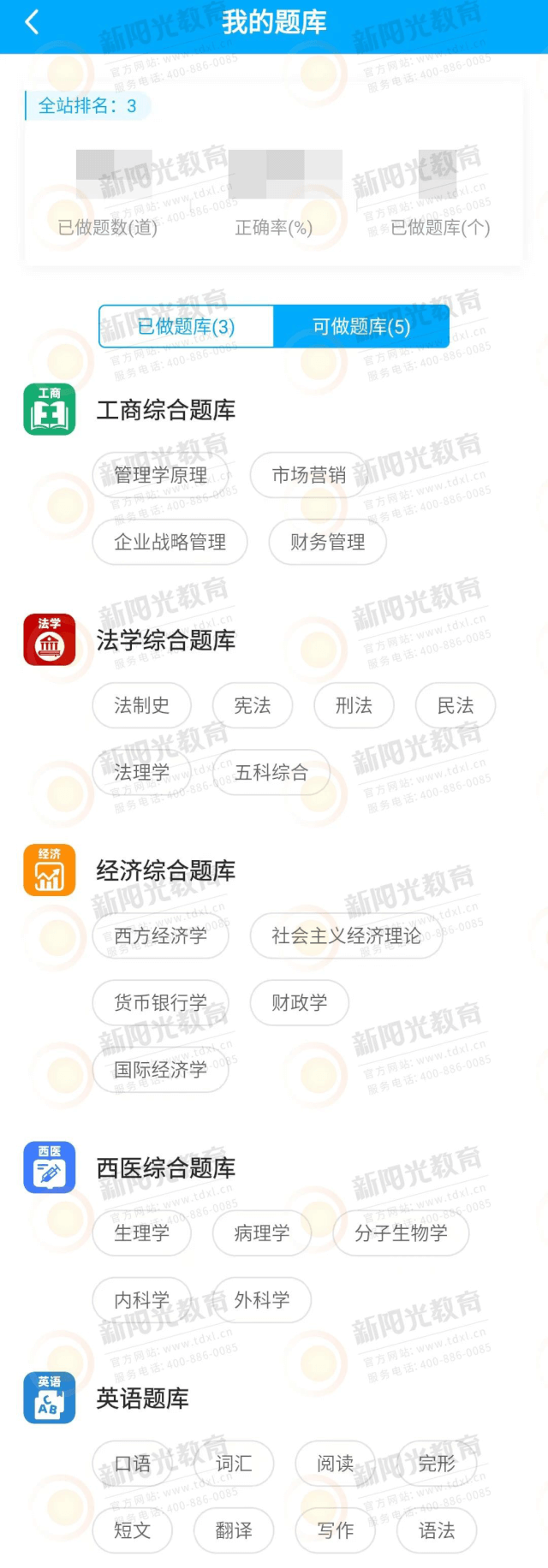
Task: Open the 管理学原理 chip
Action: 160,475
